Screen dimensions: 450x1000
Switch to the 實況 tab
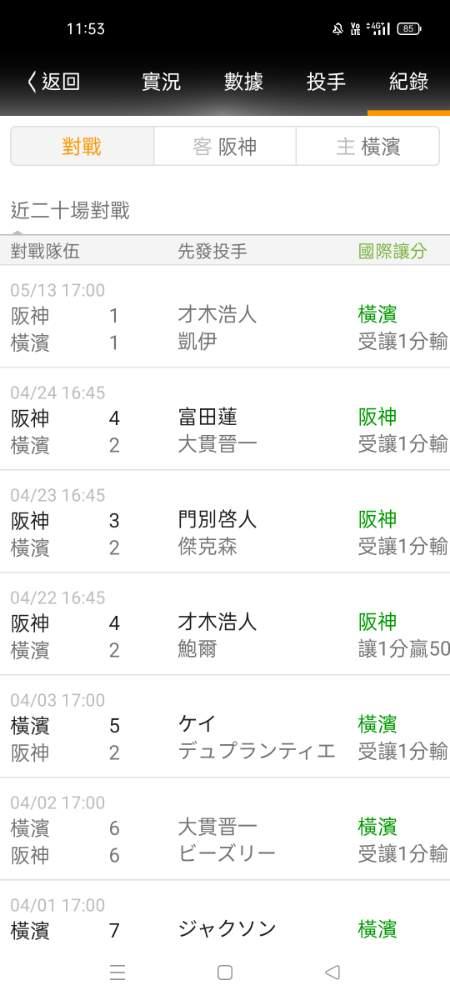tap(161, 82)
